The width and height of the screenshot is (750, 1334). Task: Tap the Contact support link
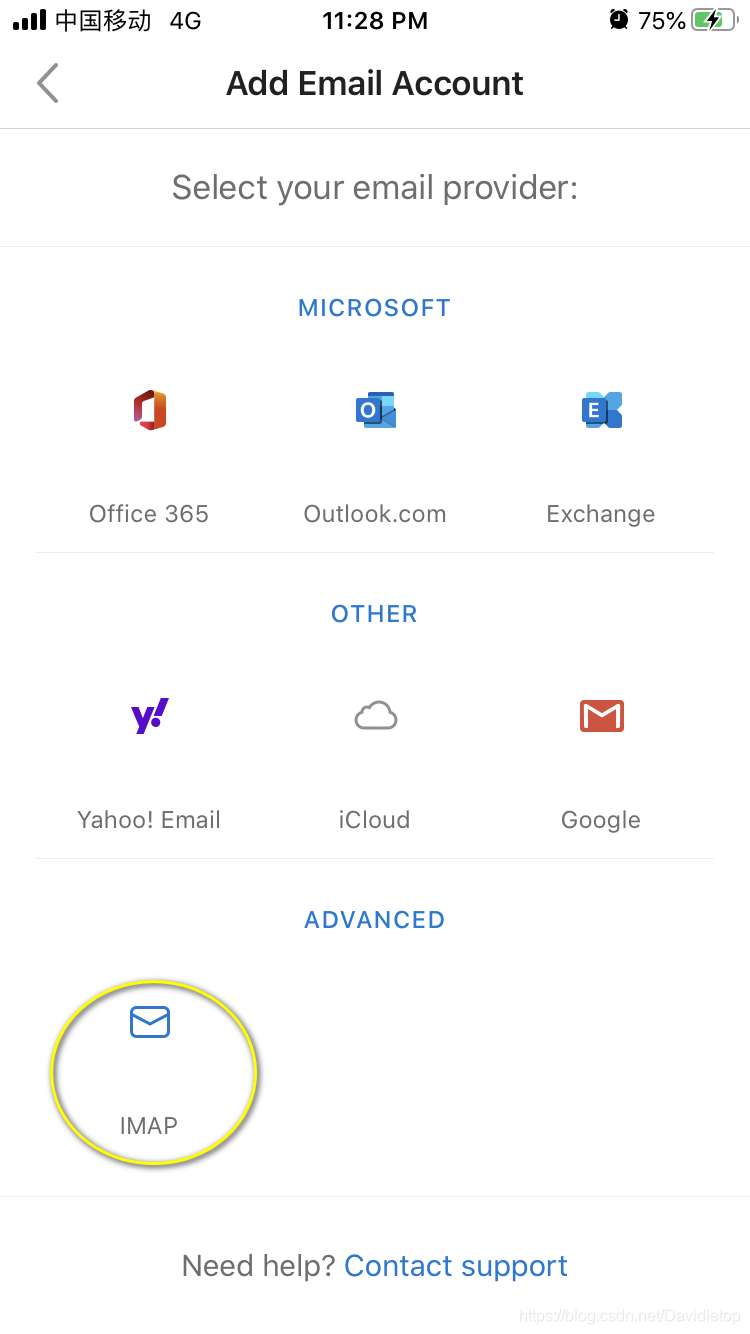pyautogui.click(x=455, y=1266)
